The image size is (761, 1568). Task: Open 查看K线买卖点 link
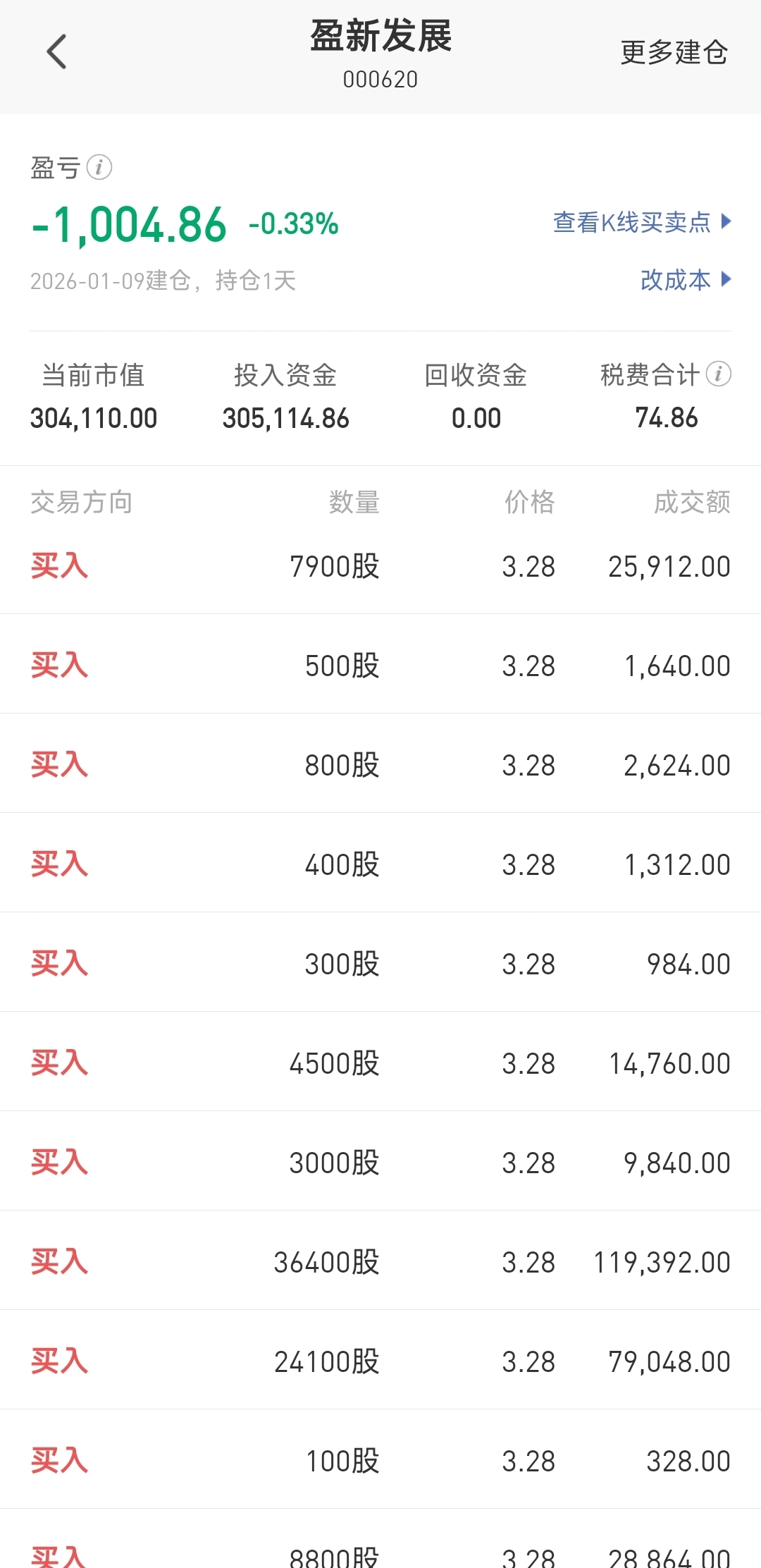[641, 223]
